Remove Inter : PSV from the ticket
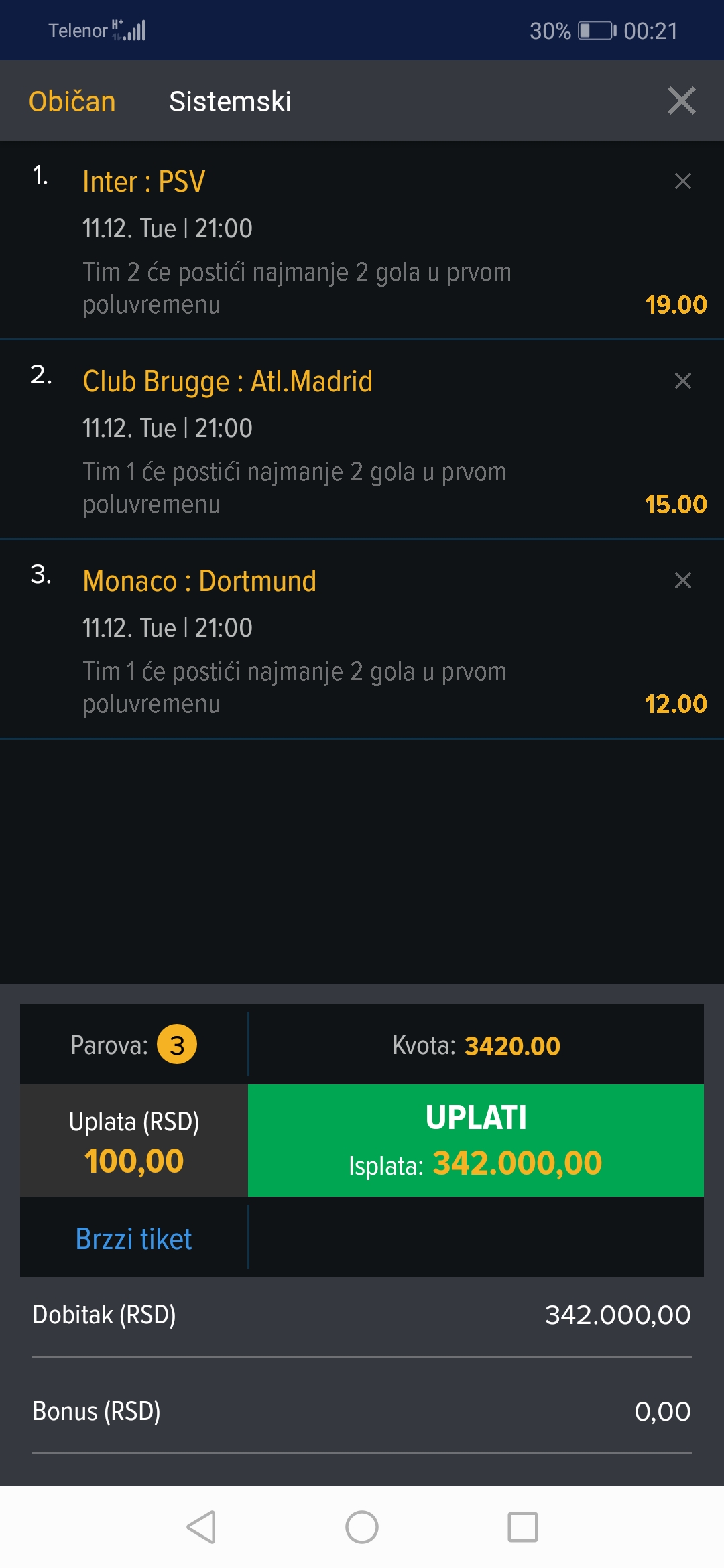This screenshot has height=1568, width=724. coord(683,181)
